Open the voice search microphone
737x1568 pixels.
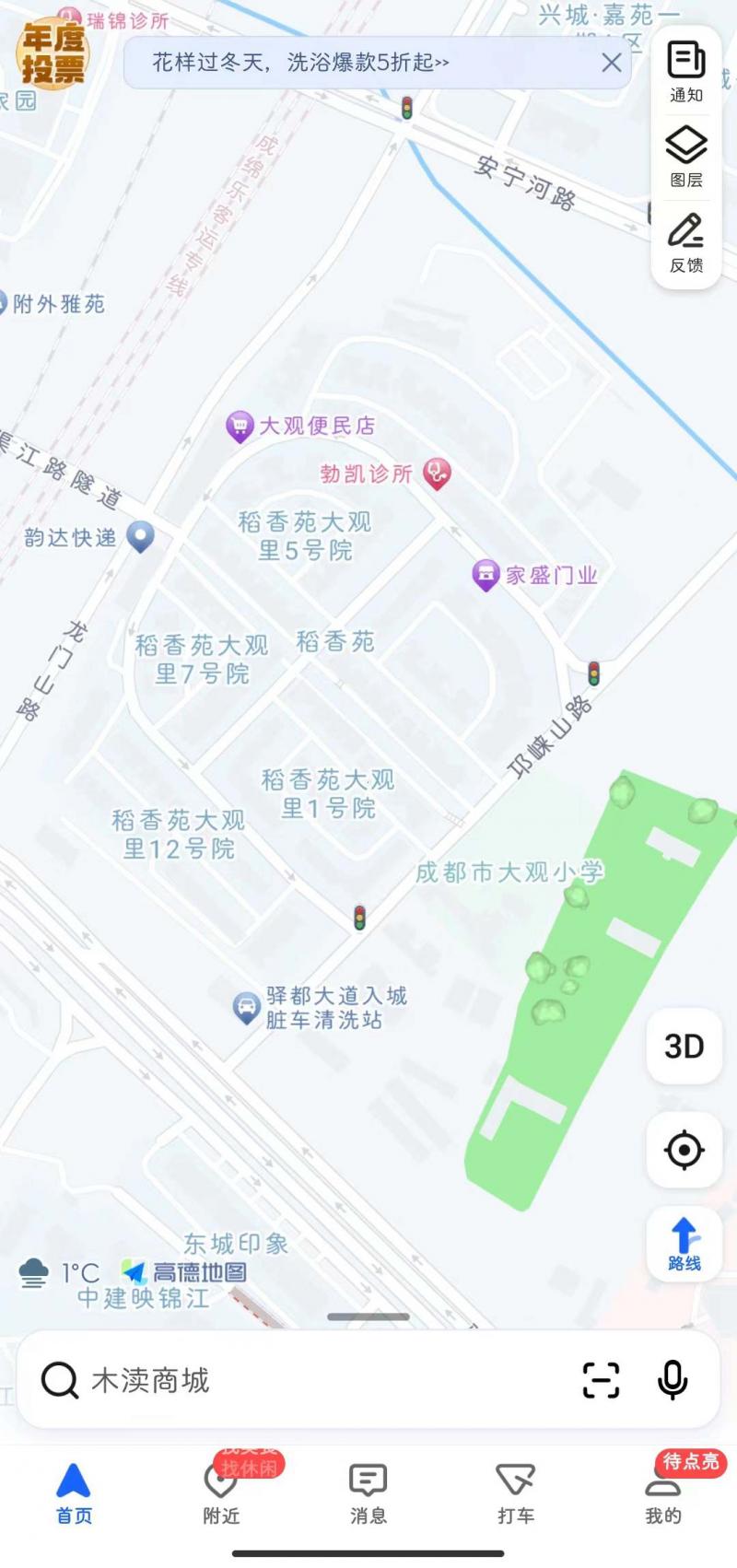click(673, 1379)
